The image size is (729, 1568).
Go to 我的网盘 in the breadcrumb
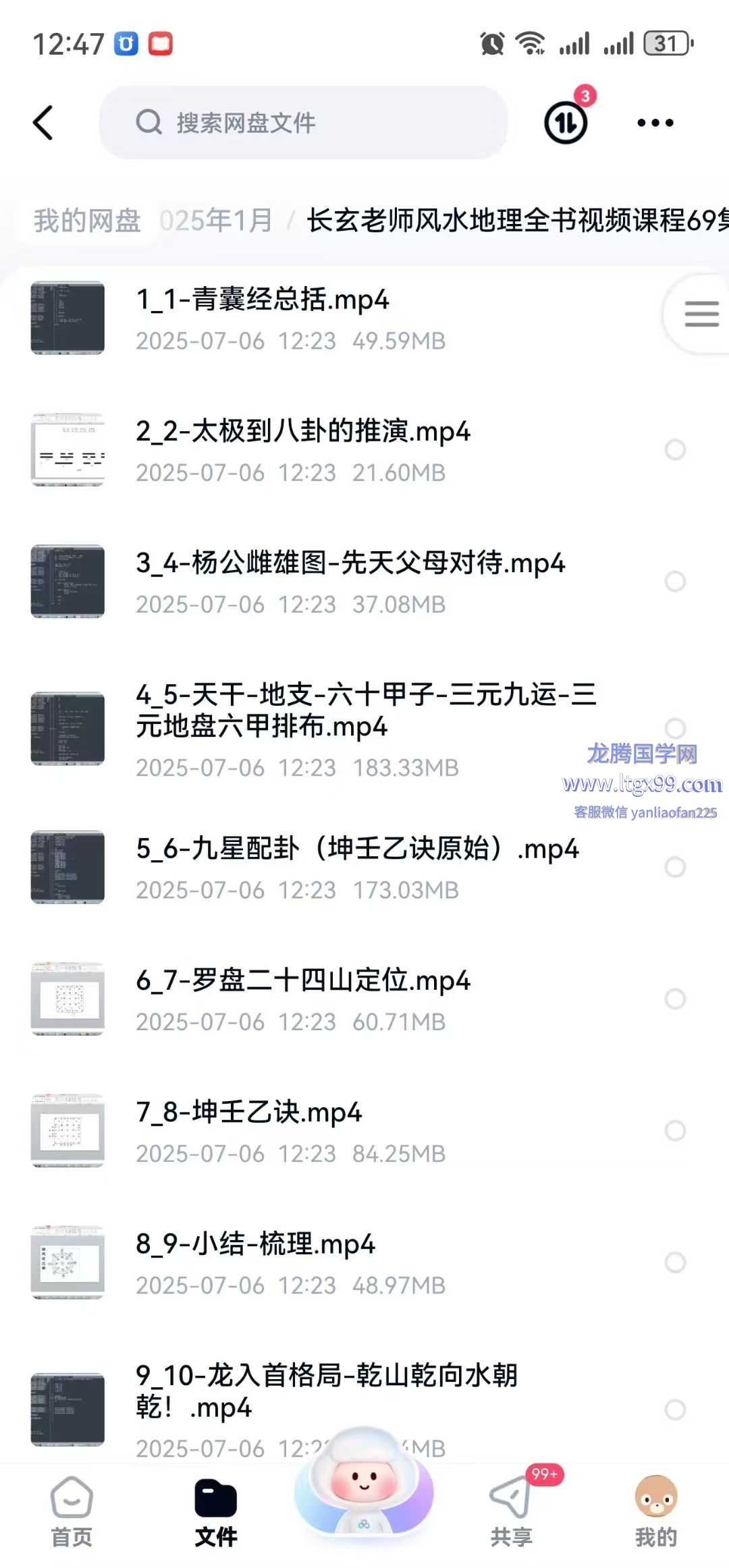tap(87, 221)
